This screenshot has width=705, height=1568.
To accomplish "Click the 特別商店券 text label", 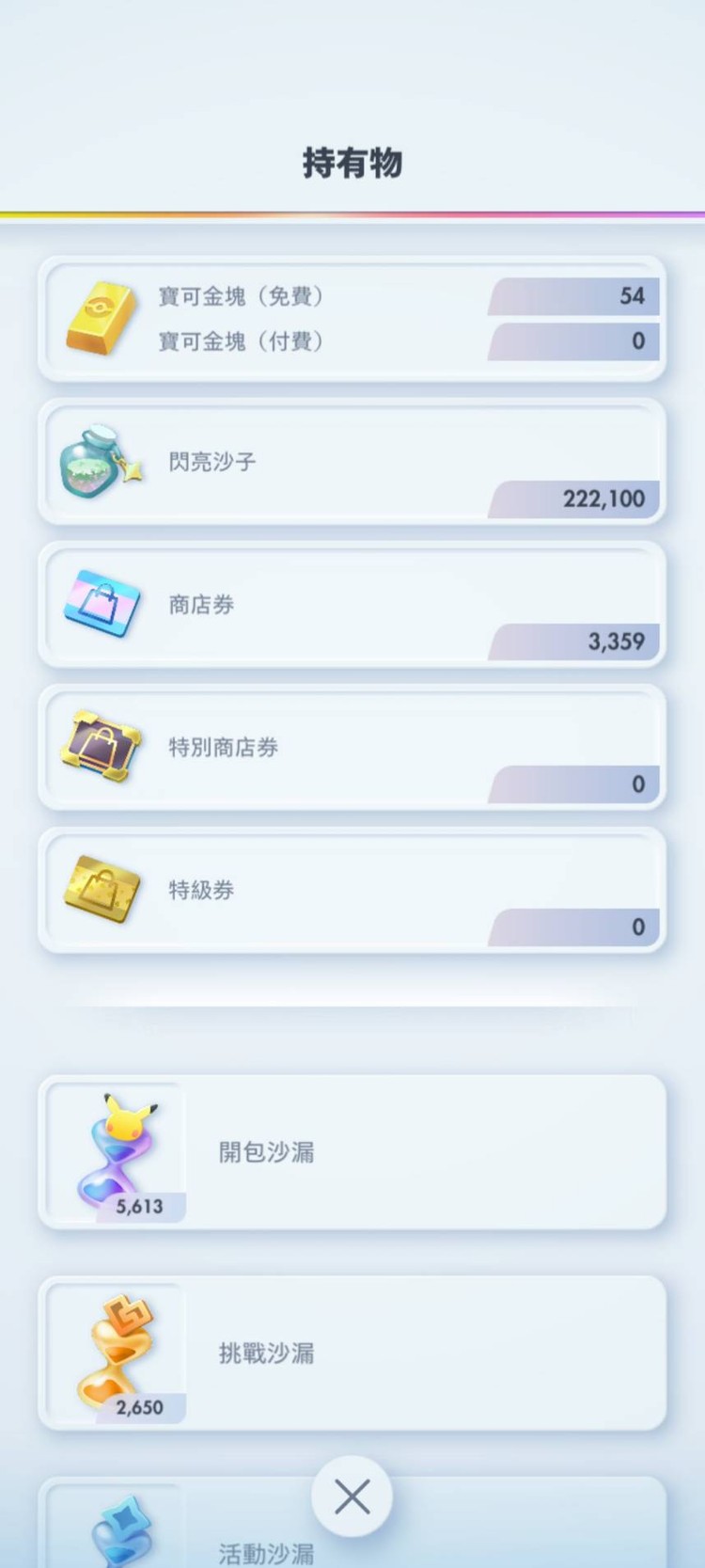I will tap(223, 747).
